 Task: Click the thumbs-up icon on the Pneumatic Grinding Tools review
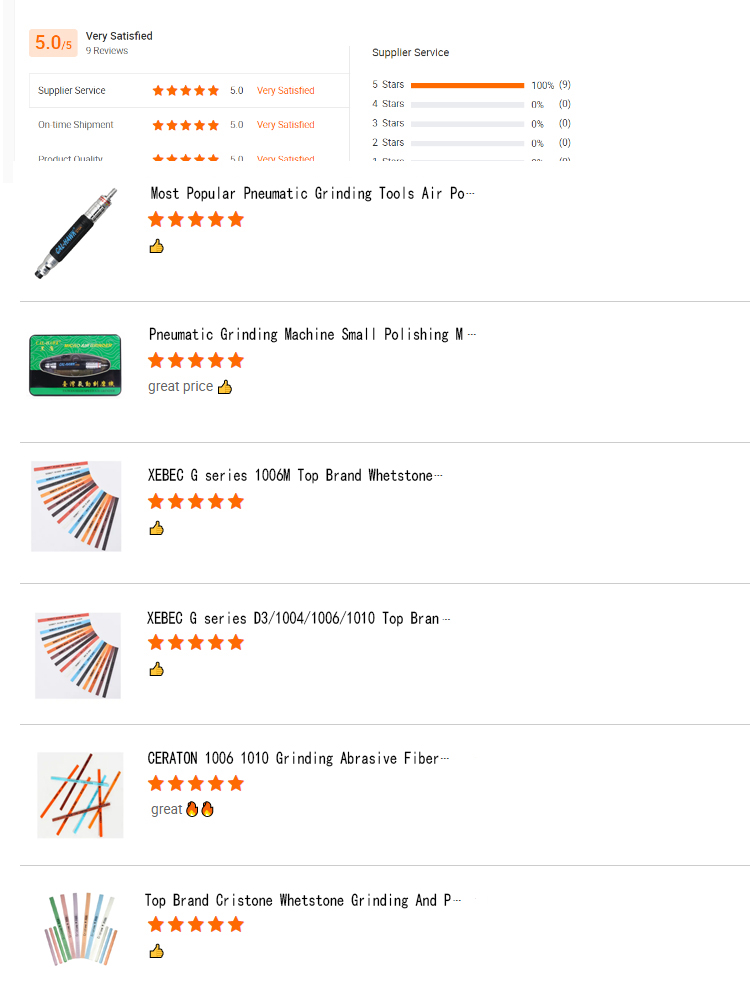click(156, 246)
